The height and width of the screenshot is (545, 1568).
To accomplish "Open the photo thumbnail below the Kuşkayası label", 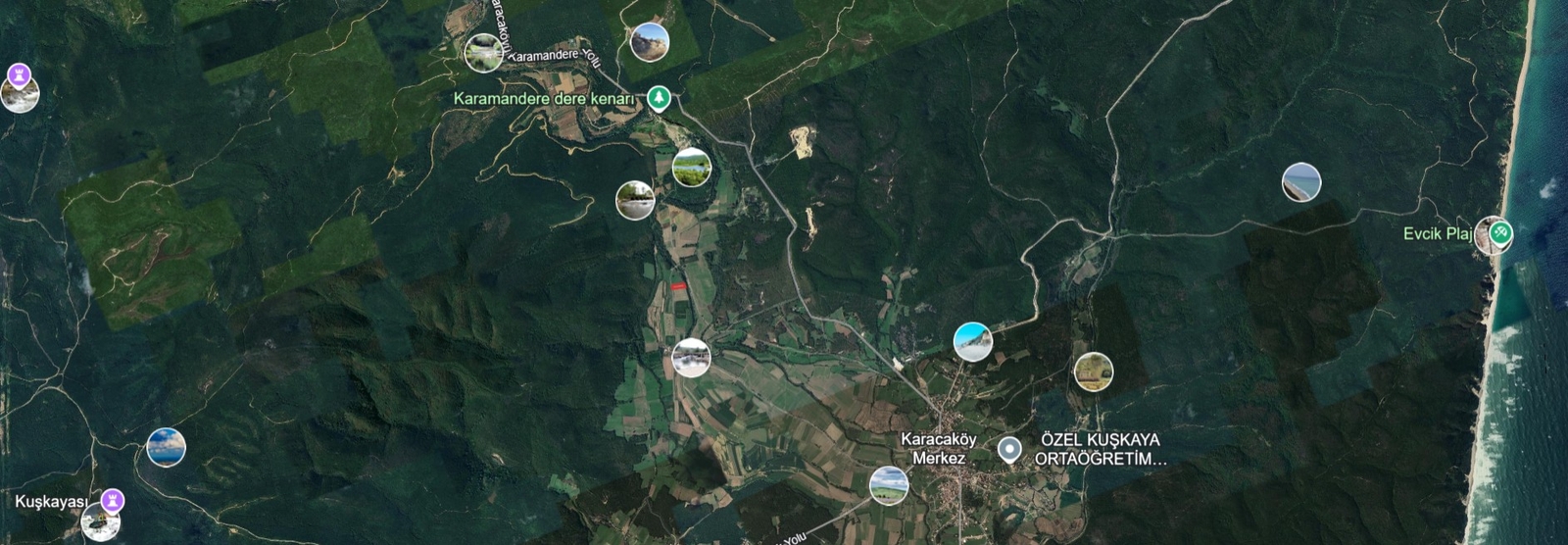I will click(x=99, y=524).
